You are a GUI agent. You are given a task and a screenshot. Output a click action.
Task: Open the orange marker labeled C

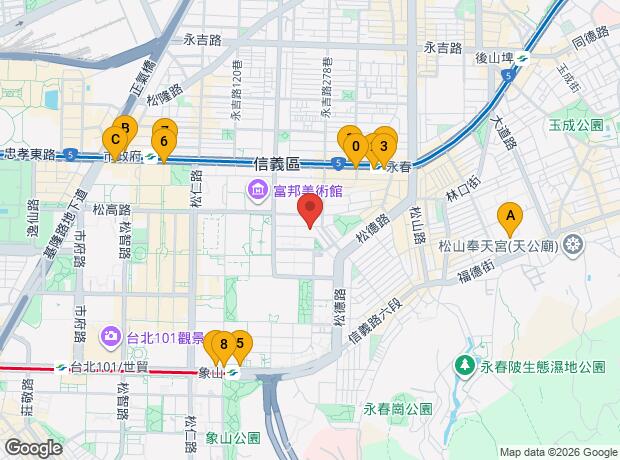[x=115, y=139]
